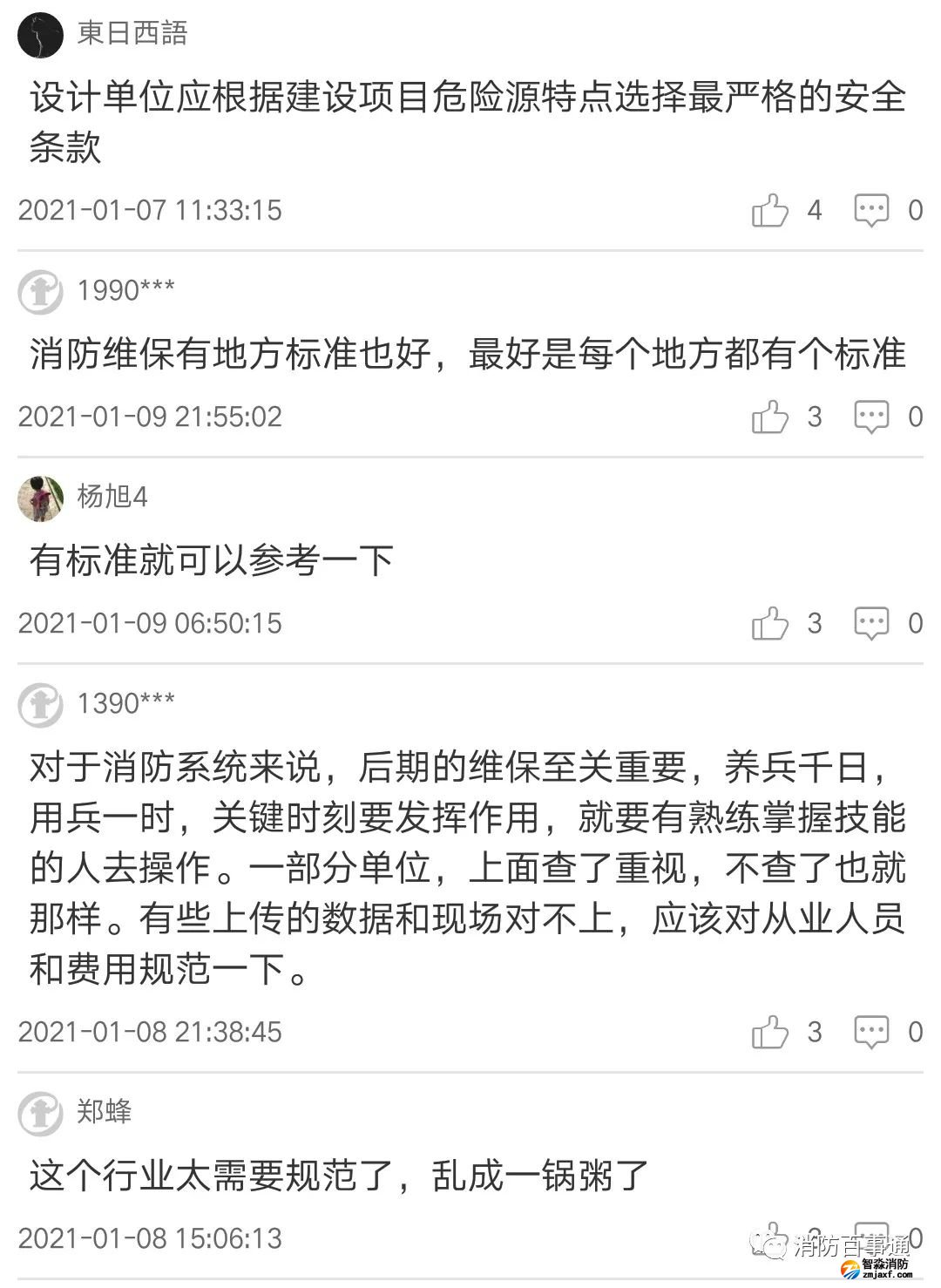
Task: Open replies to 東日西語's comment
Action: tap(871, 209)
